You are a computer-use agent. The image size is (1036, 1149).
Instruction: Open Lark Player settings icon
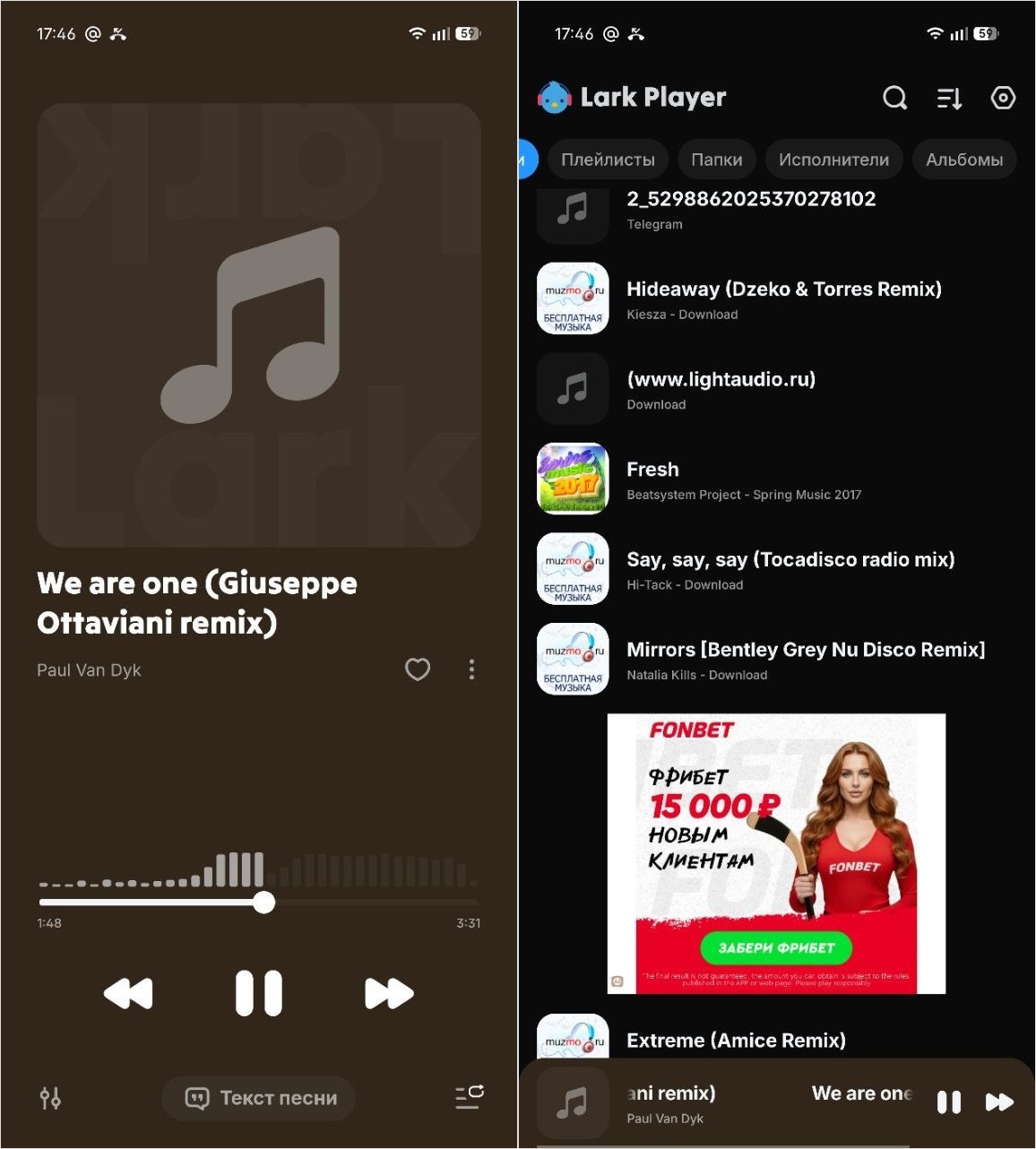pos(1003,98)
